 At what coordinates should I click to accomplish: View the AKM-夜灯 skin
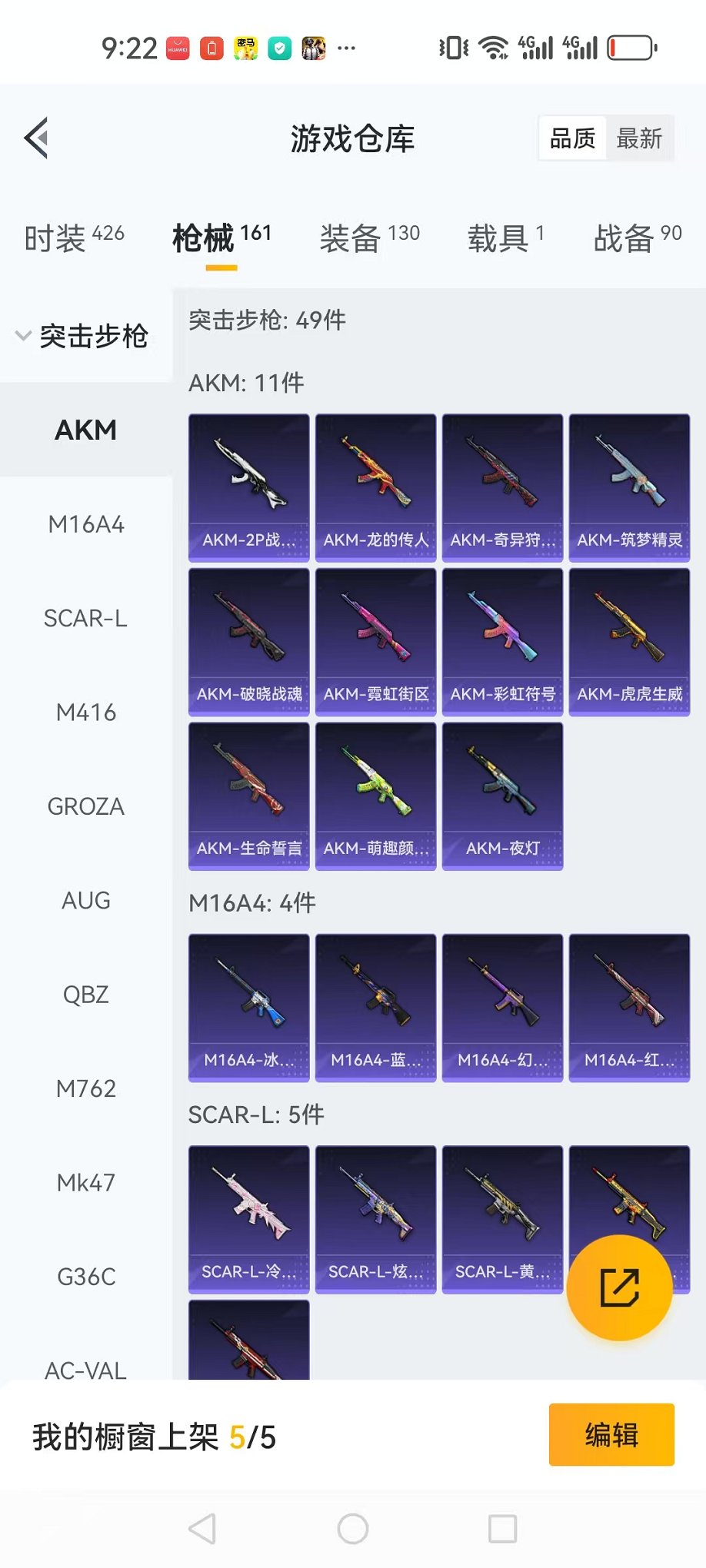coord(503,796)
